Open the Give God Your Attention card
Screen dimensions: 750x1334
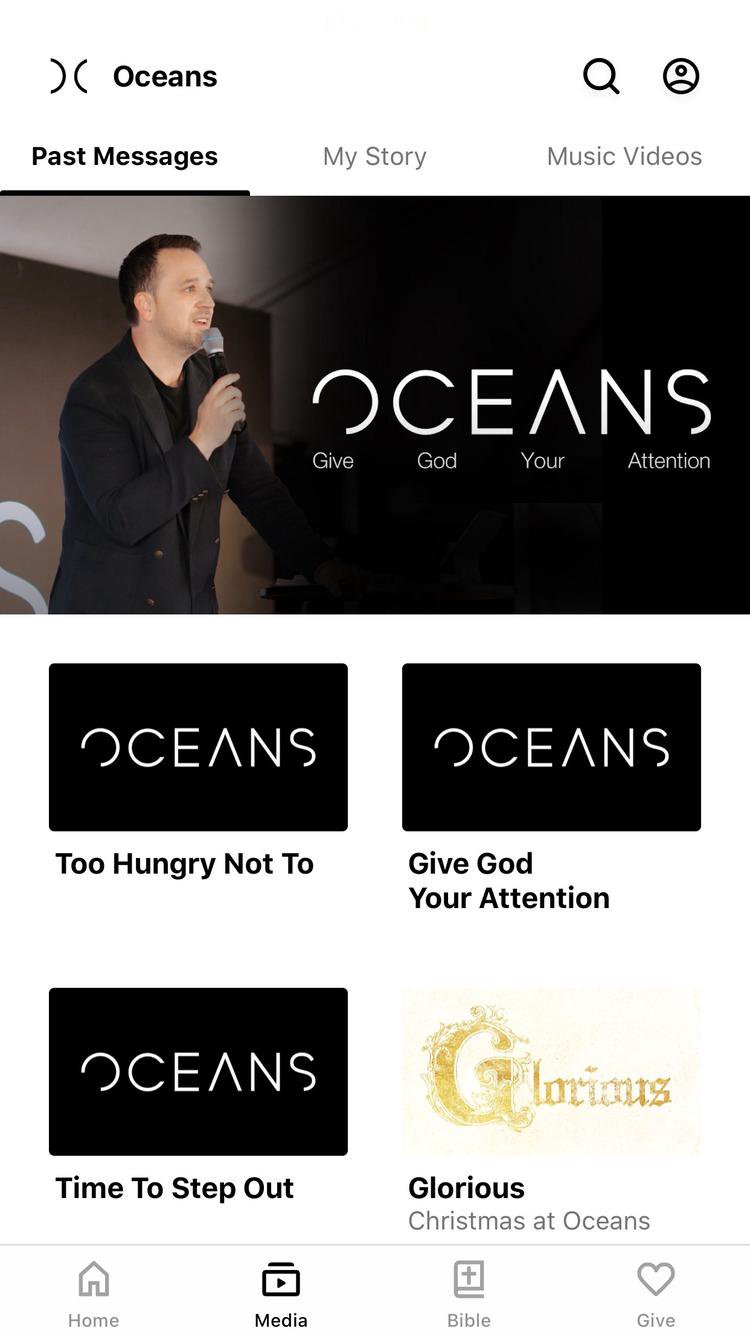click(x=551, y=747)
